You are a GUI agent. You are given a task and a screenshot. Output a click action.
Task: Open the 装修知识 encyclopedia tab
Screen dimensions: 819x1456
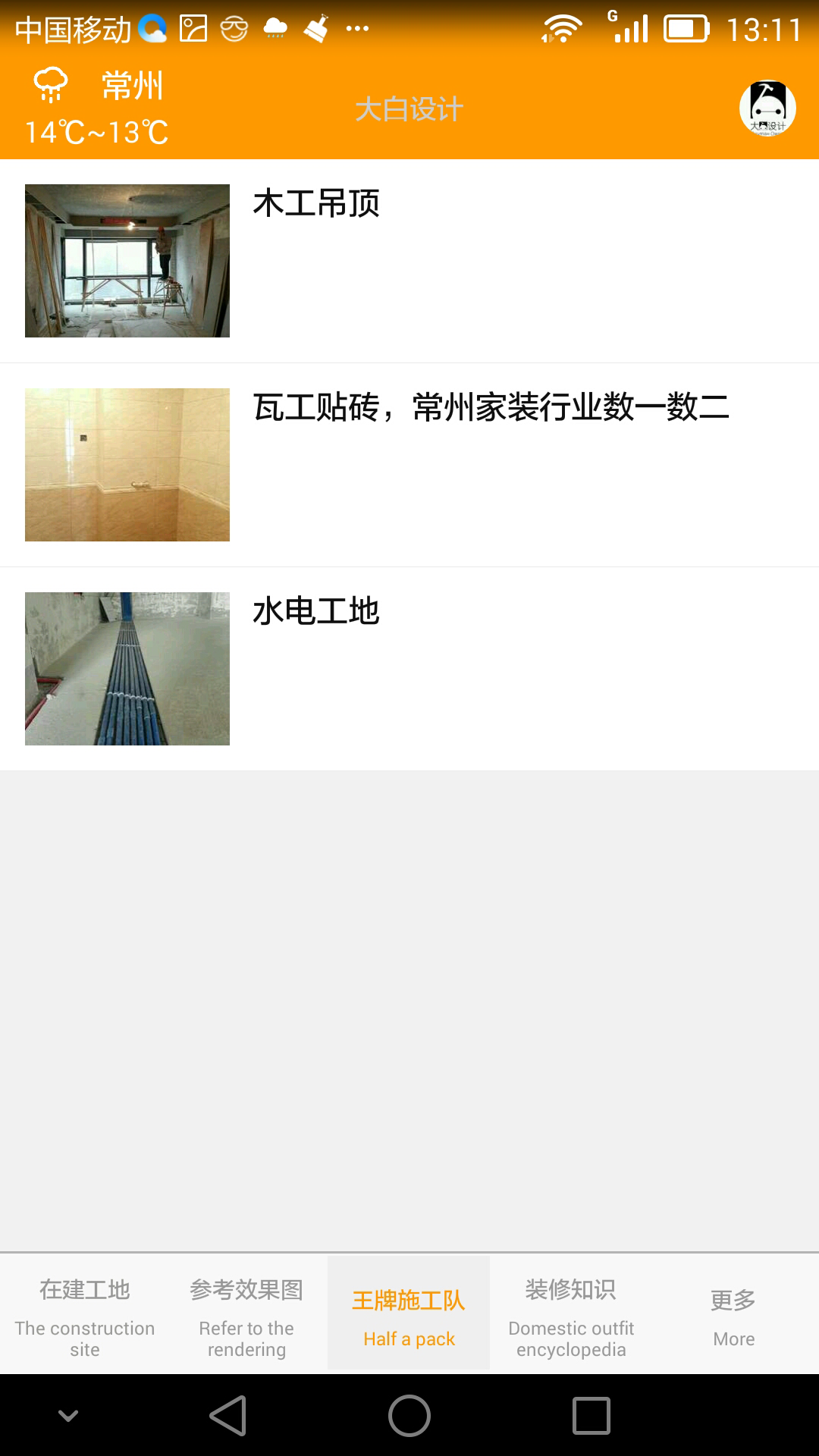(x=571, y=1316)
